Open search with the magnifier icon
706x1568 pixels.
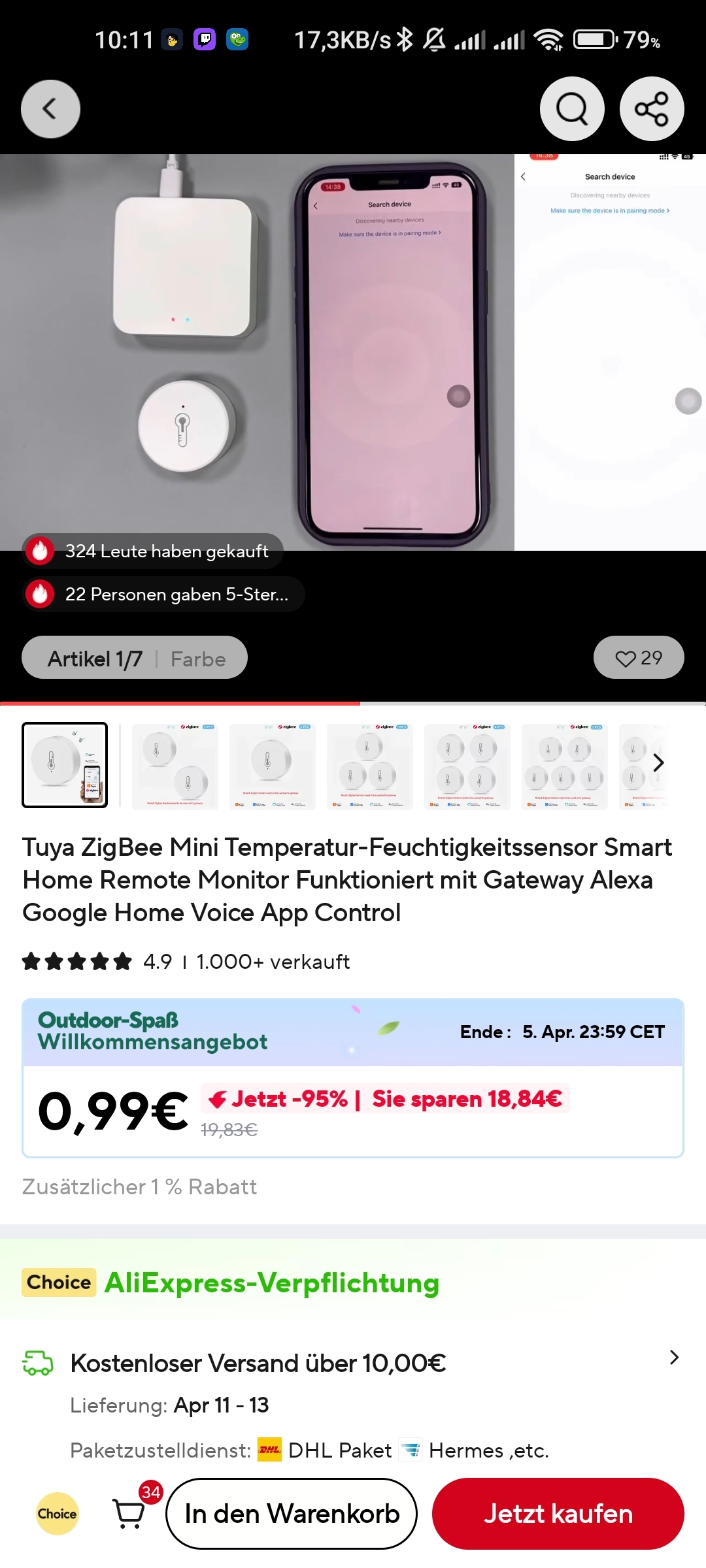[572, 108]
